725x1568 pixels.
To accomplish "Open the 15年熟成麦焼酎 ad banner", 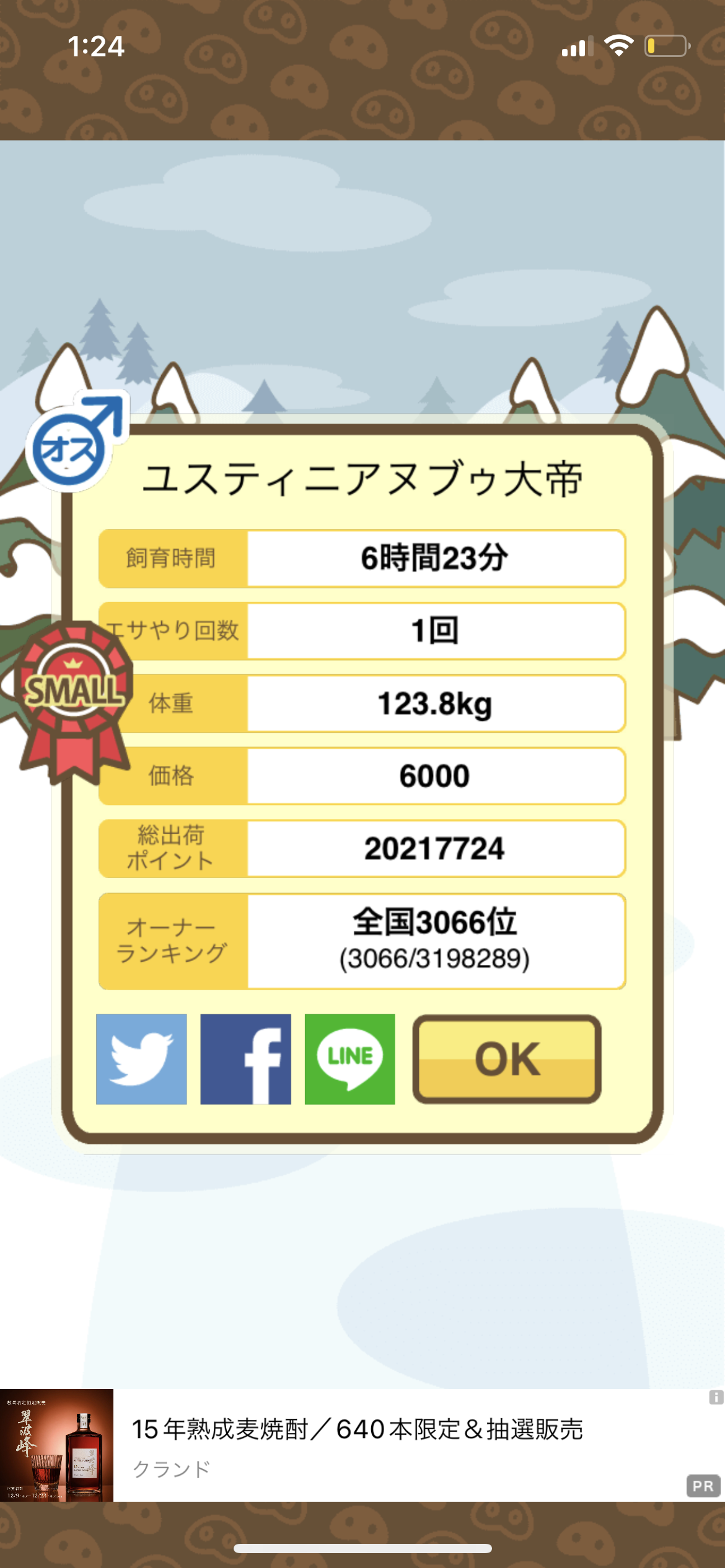I will (x=362, y=1445).
